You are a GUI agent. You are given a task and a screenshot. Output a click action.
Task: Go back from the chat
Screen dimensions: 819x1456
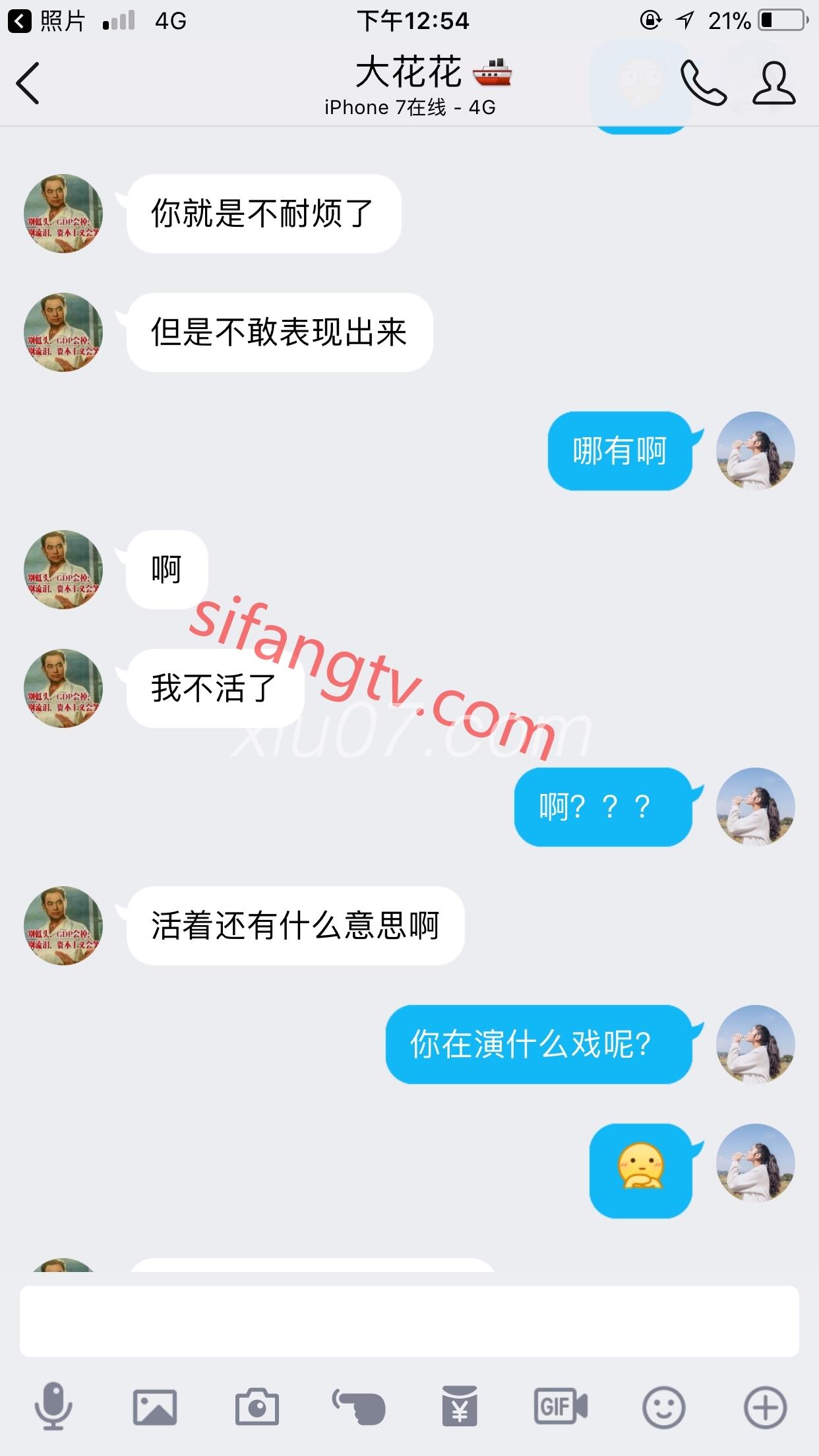click(x=28, y=83)
